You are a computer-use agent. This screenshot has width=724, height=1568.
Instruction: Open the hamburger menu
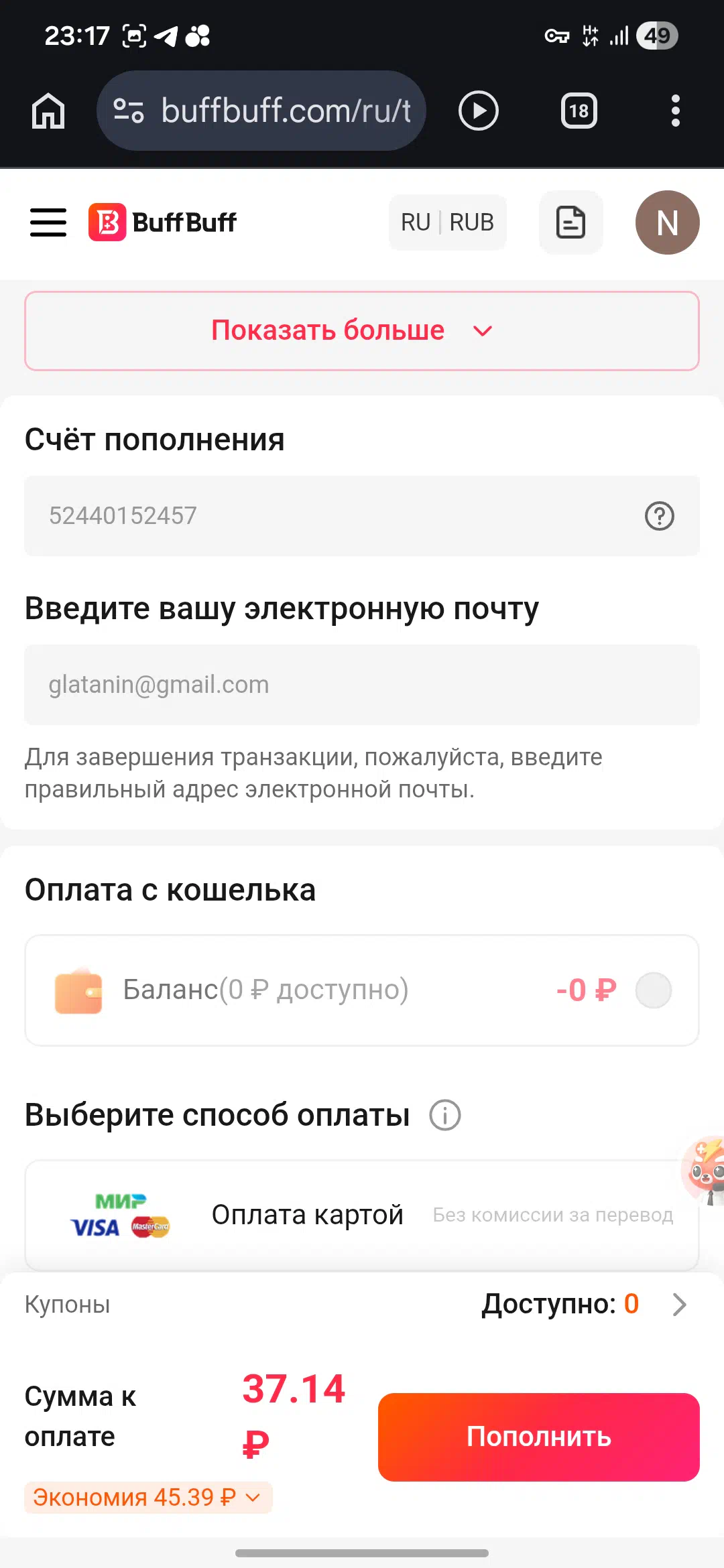coord(48,222)
